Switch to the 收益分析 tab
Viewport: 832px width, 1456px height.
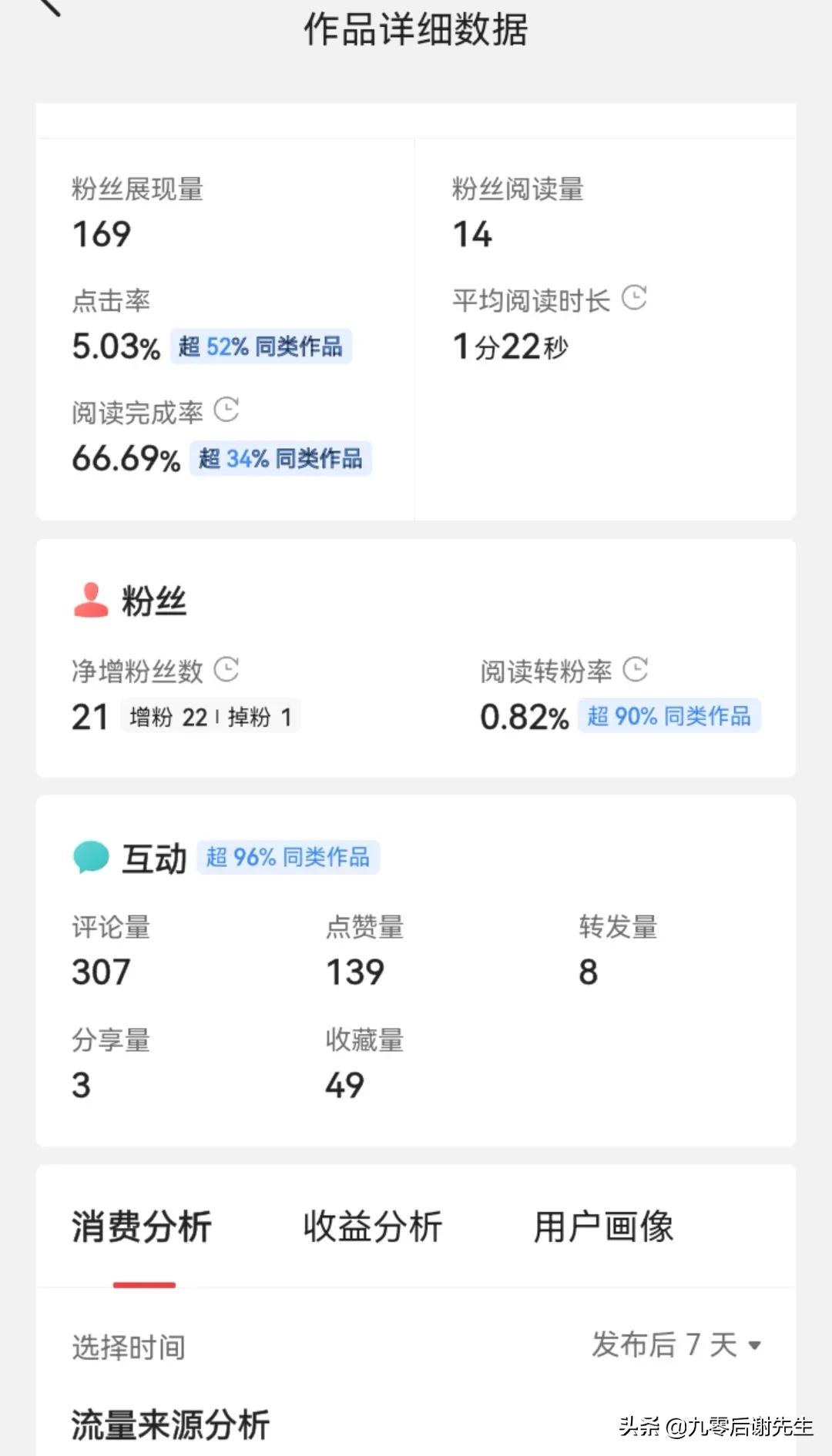coord(373,1227)
